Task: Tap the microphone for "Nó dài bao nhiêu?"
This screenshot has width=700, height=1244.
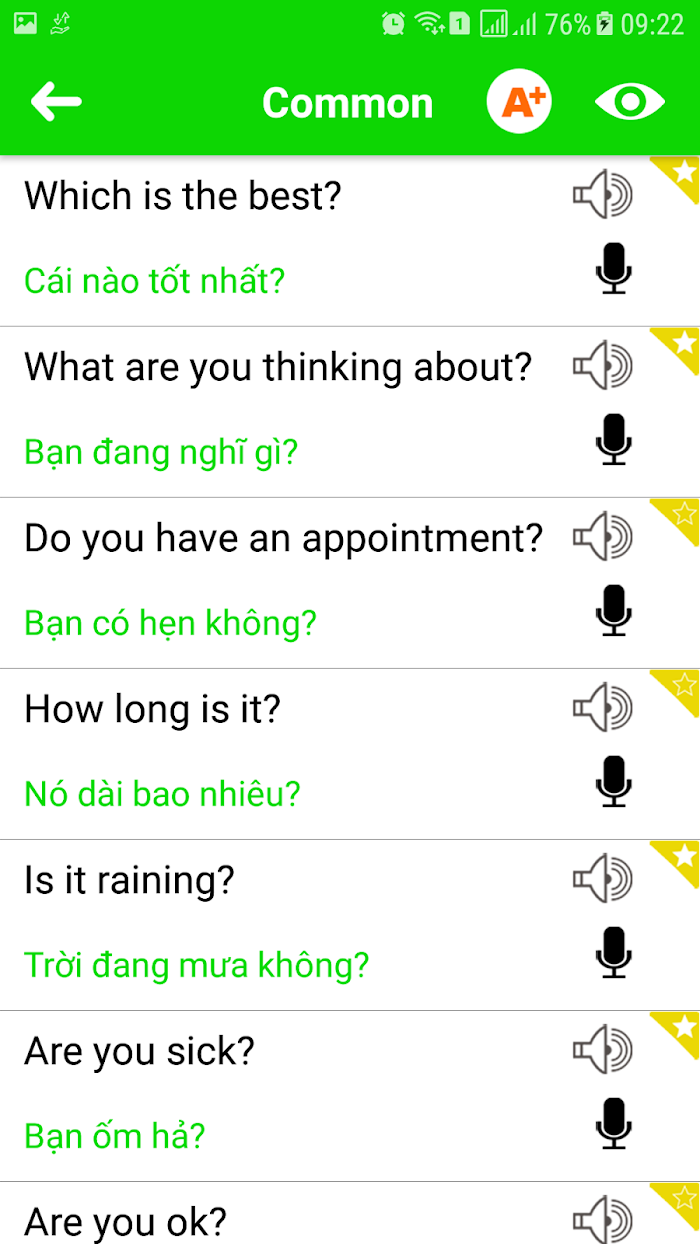Action: (614, 781)
